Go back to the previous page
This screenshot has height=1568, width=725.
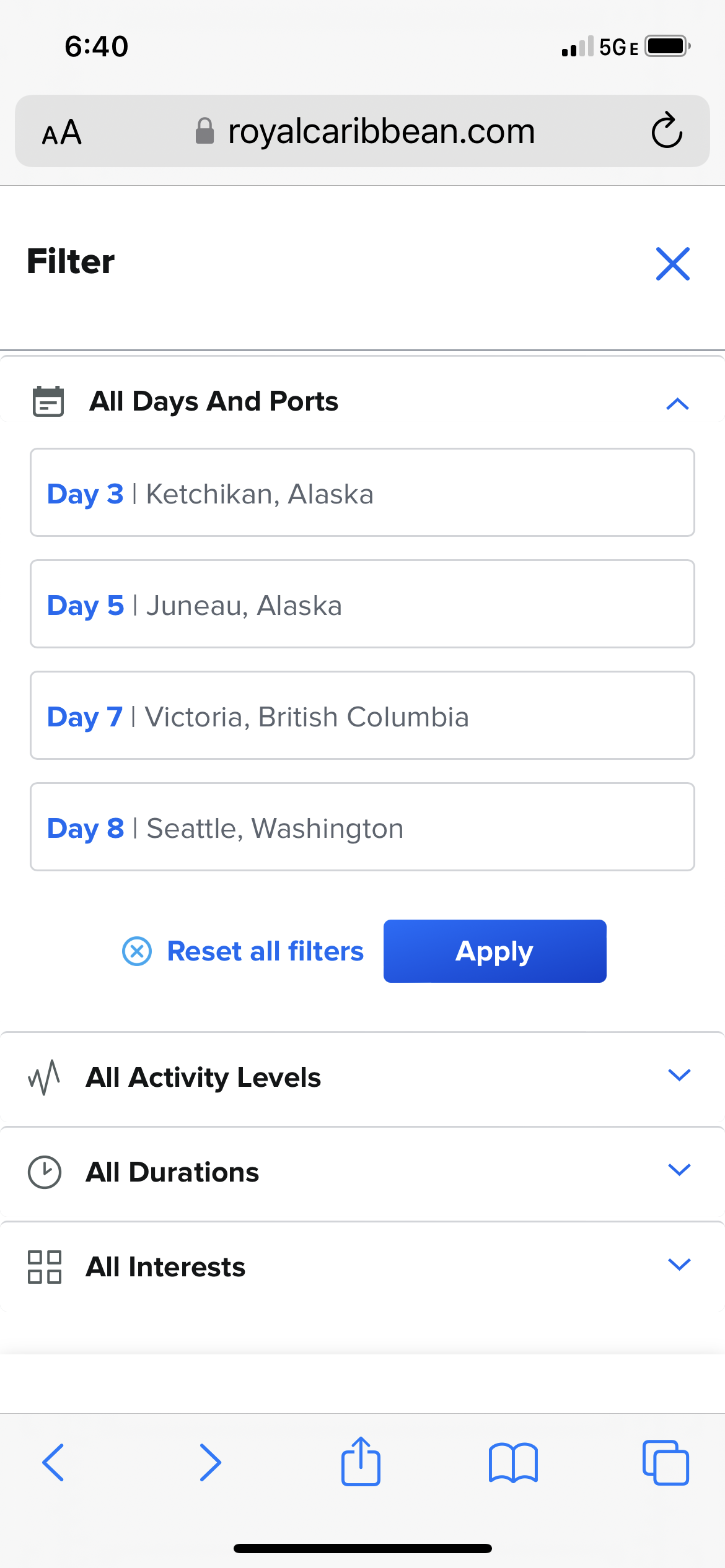[53, 1463]
